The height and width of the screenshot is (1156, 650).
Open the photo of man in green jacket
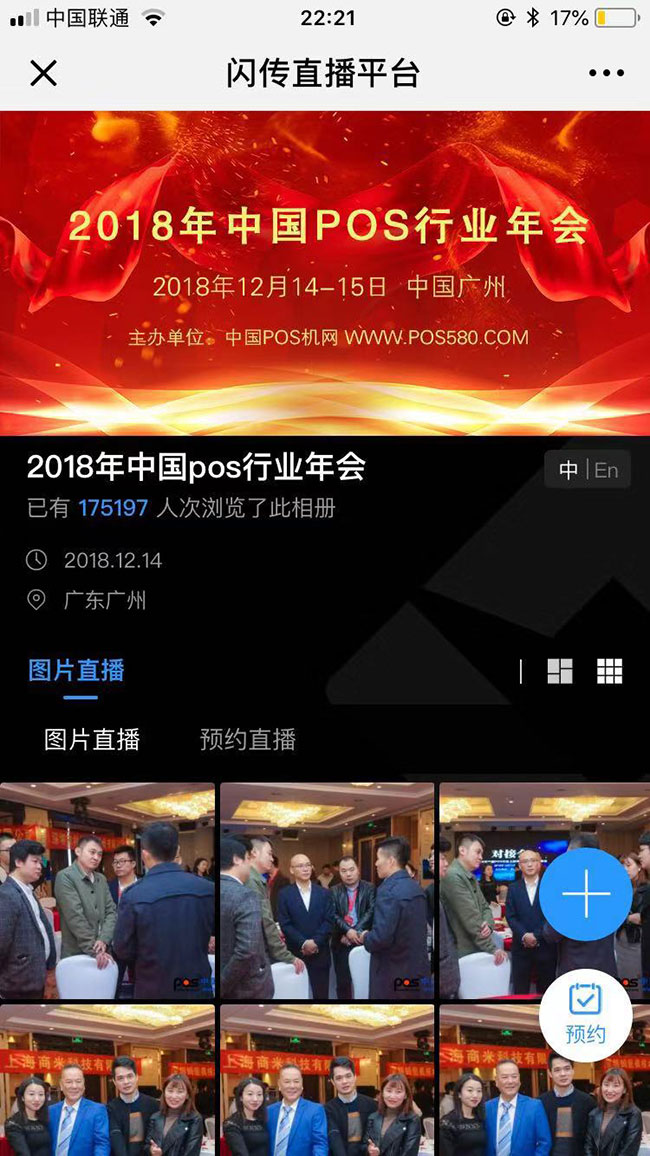[x=107, y=890]
